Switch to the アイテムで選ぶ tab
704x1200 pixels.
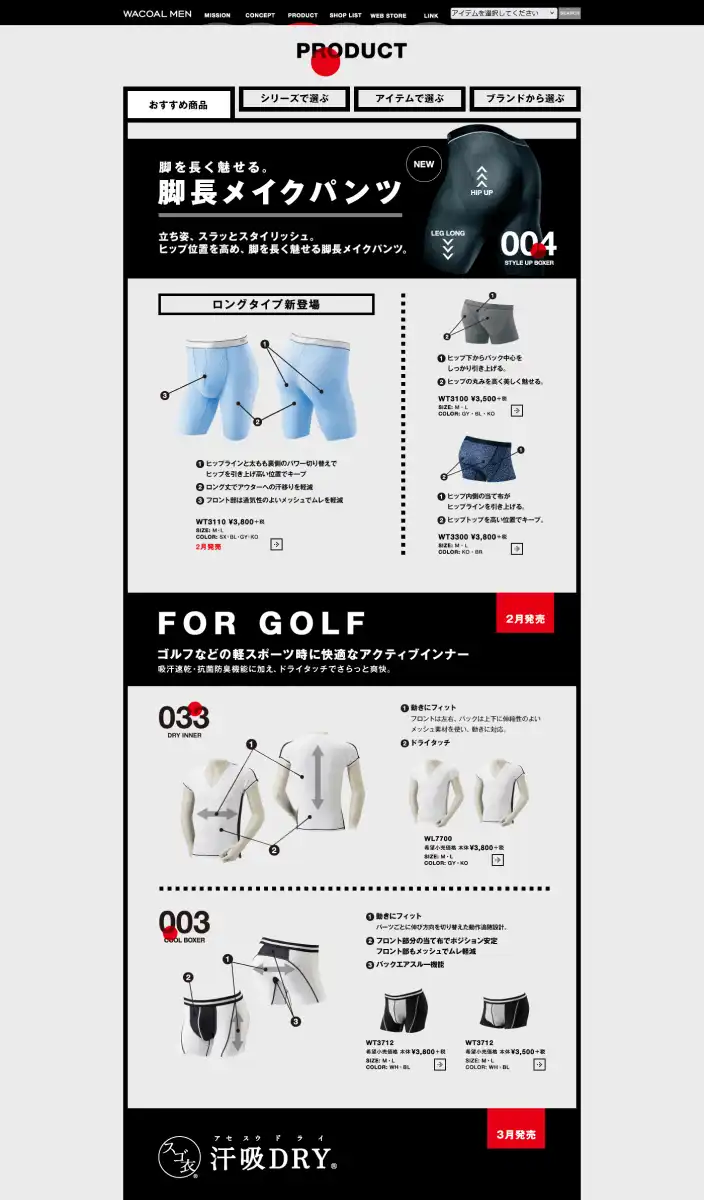pyautogui.click(x=409, y=99)
